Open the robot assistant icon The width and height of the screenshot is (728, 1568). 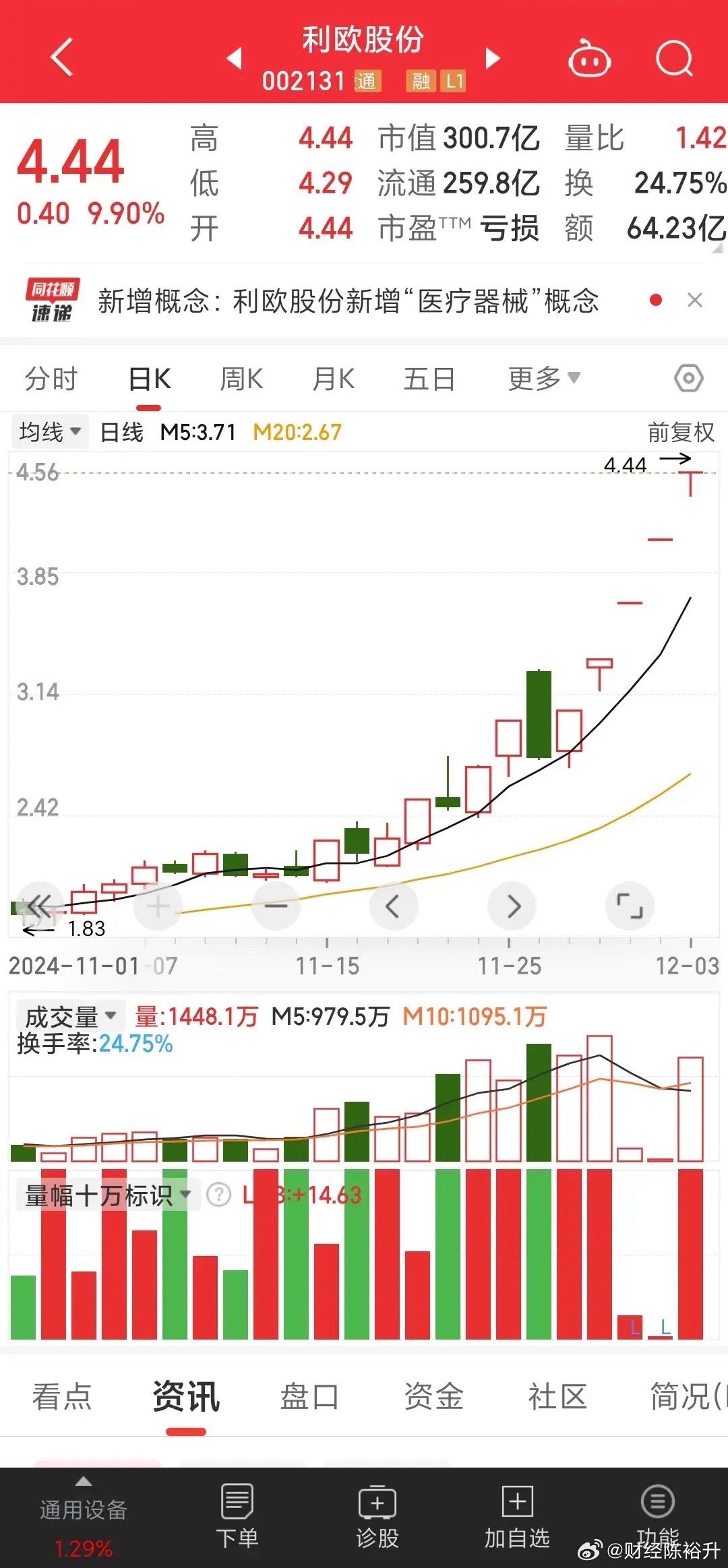(589, 59)
